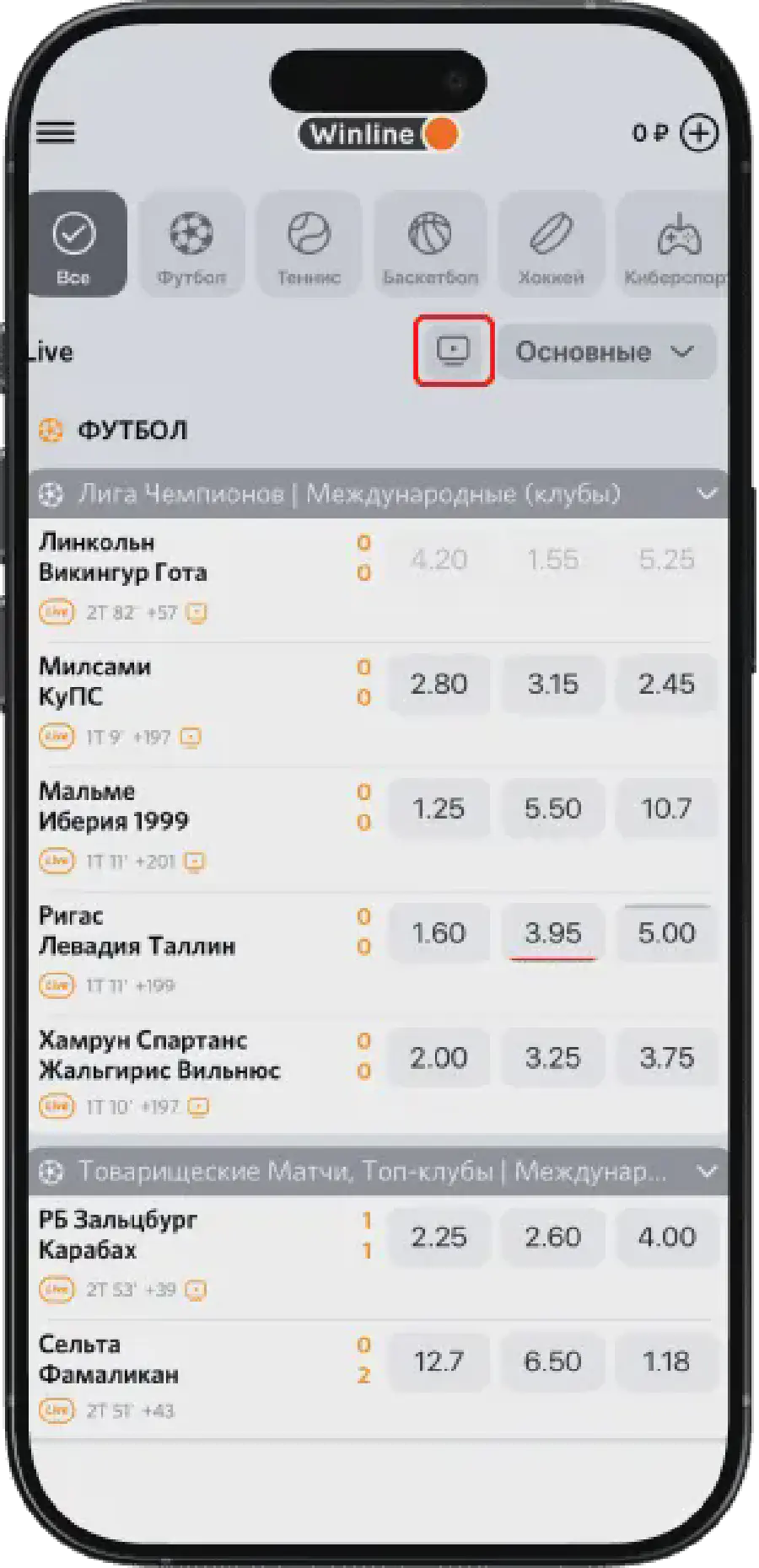This screenshot has width=759, height=1568.
Task: Switch to the Футбол category
Action: click(x=191, y=244)
